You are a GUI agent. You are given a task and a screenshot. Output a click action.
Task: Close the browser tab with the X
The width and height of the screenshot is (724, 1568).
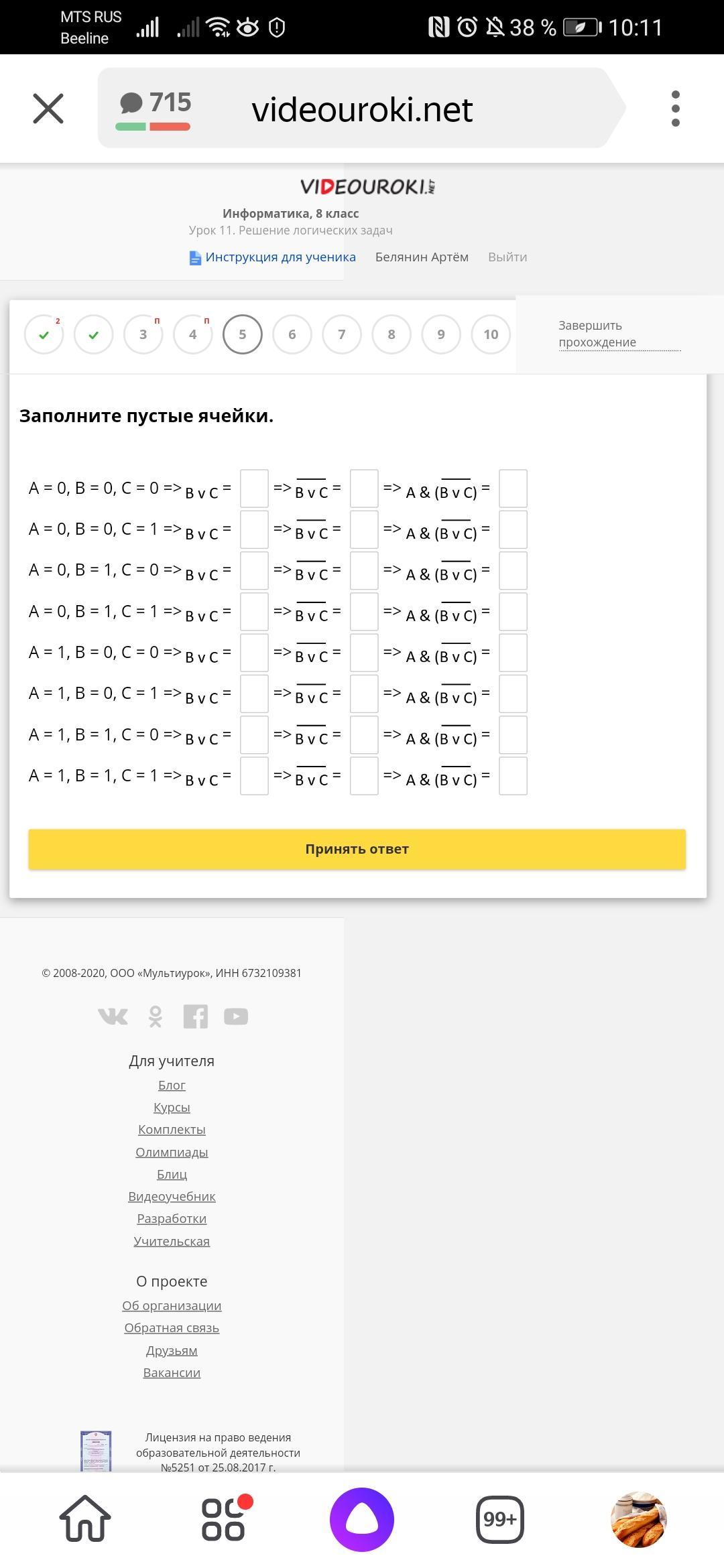[x=48, y=109]
